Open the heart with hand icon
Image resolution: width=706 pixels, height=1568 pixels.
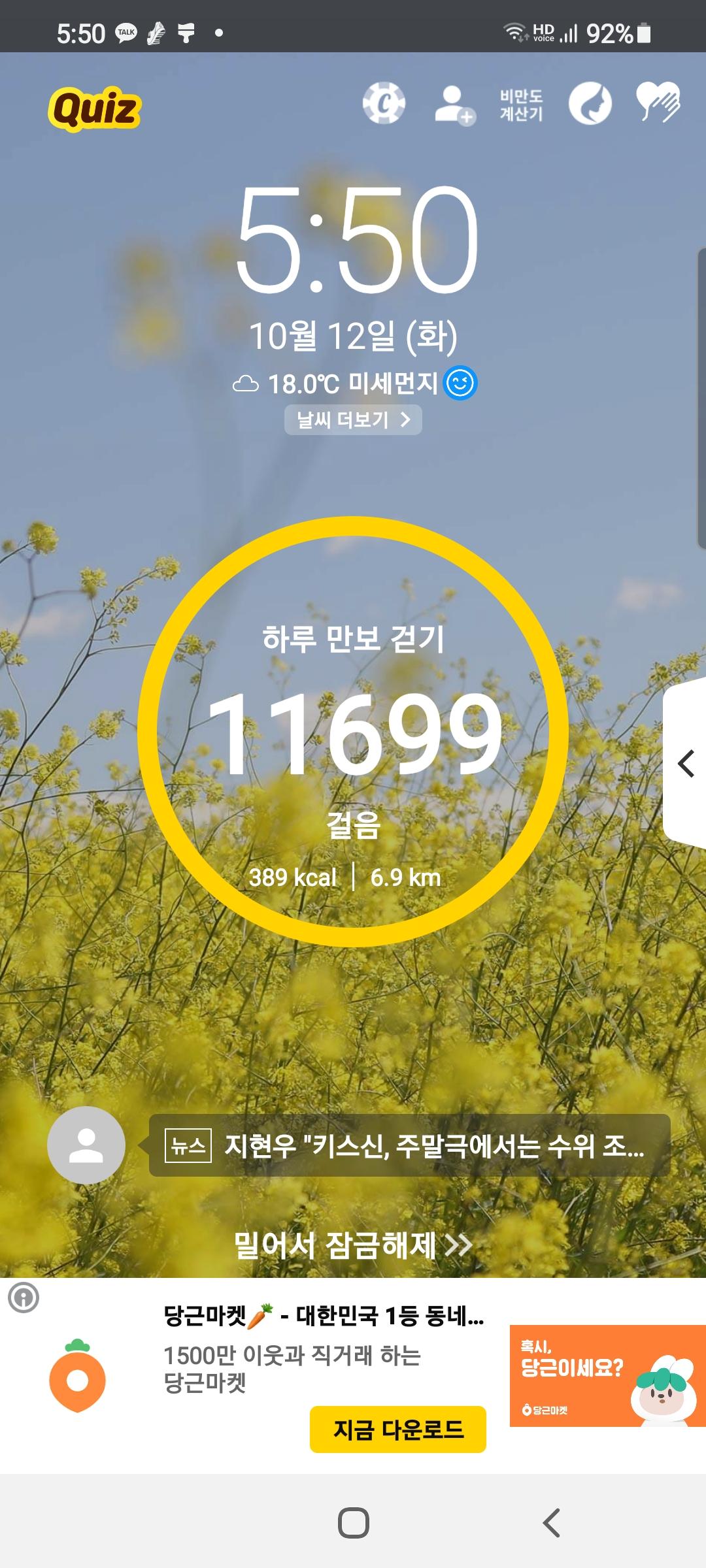point(658,103)
